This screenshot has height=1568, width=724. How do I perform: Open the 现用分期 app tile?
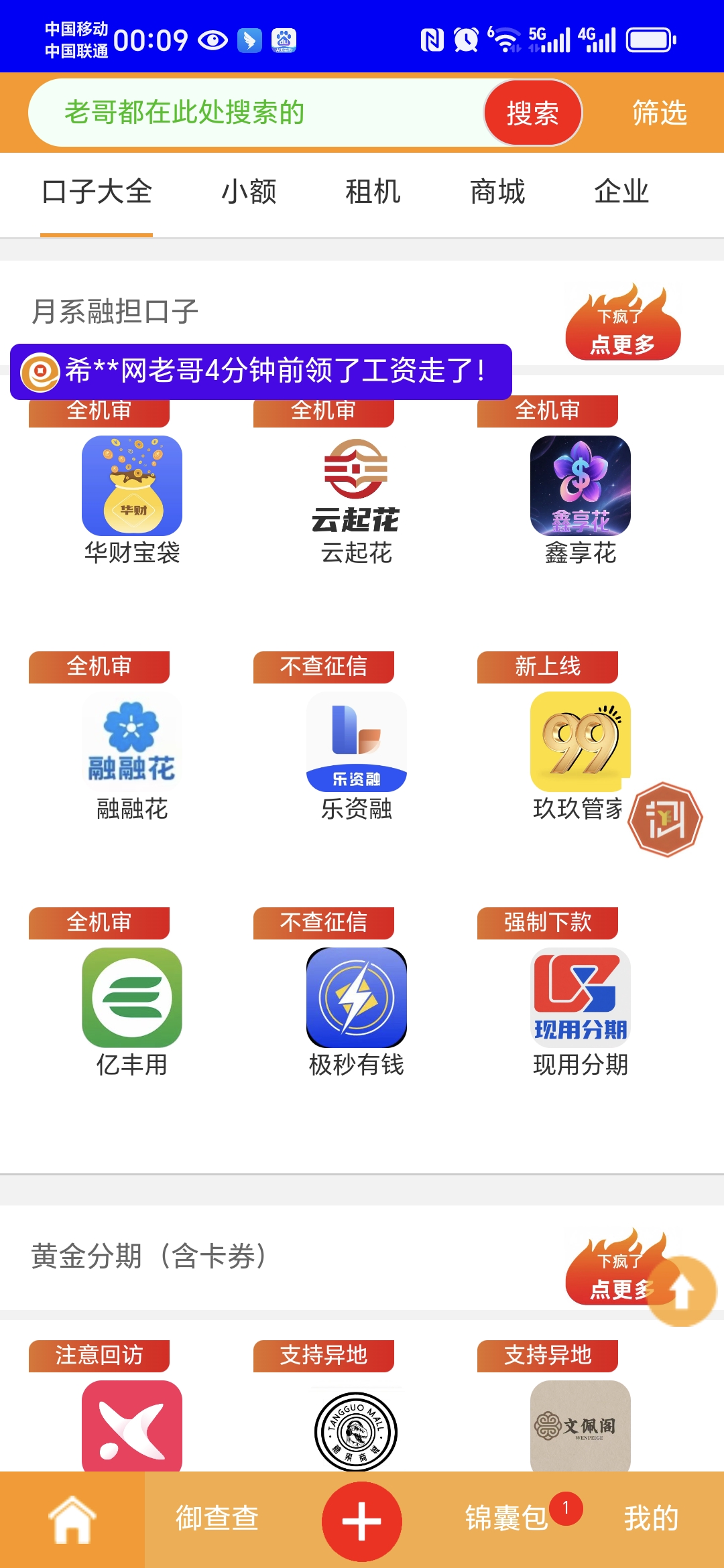click(580, 998)
